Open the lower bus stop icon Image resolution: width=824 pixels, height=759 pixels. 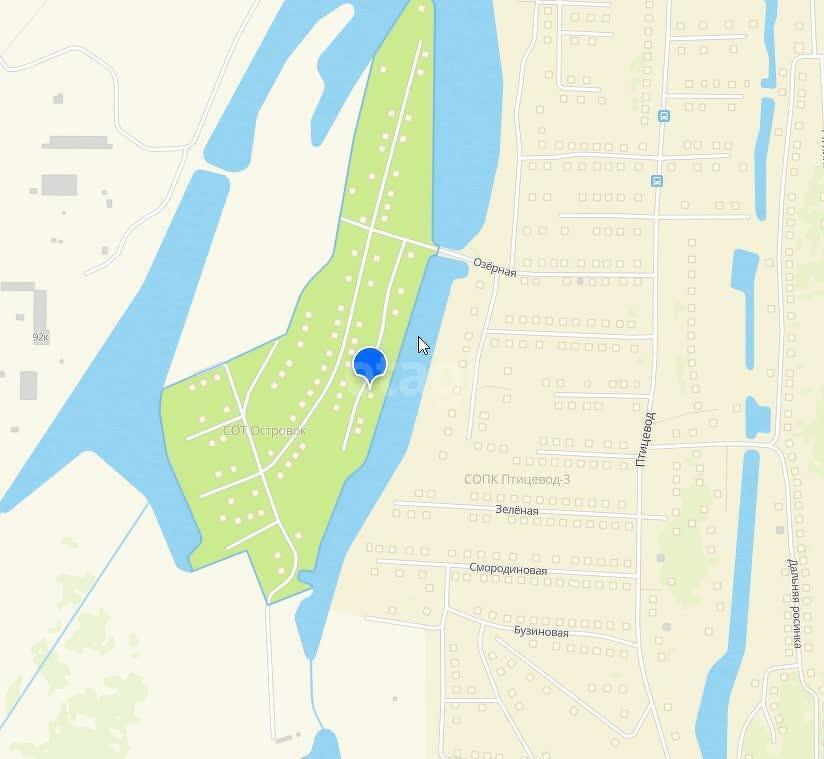point(657,181)
